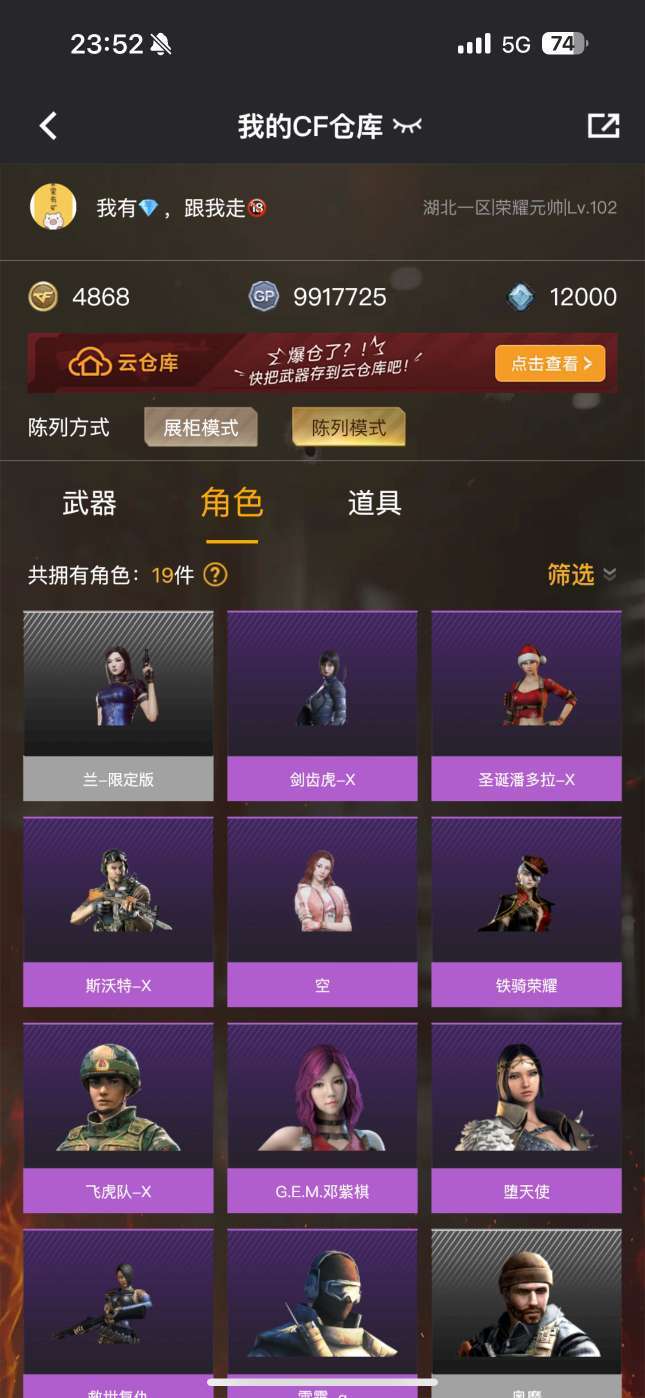Tap the eye icon beside the title

point(407,126)
